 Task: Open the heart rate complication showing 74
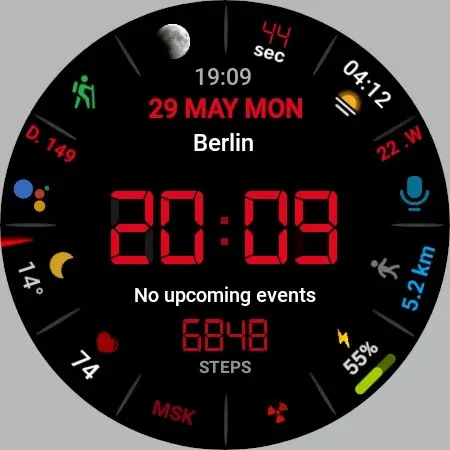click(x=96, y=354)
